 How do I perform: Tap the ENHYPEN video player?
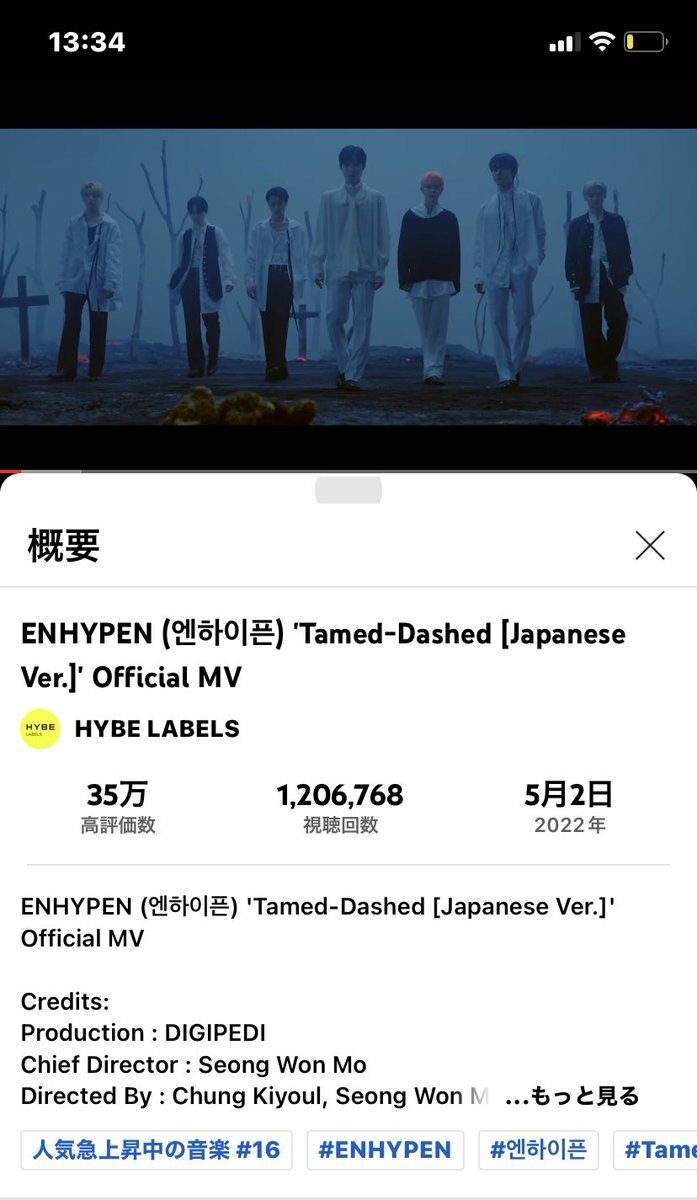[x=348, y=276]
